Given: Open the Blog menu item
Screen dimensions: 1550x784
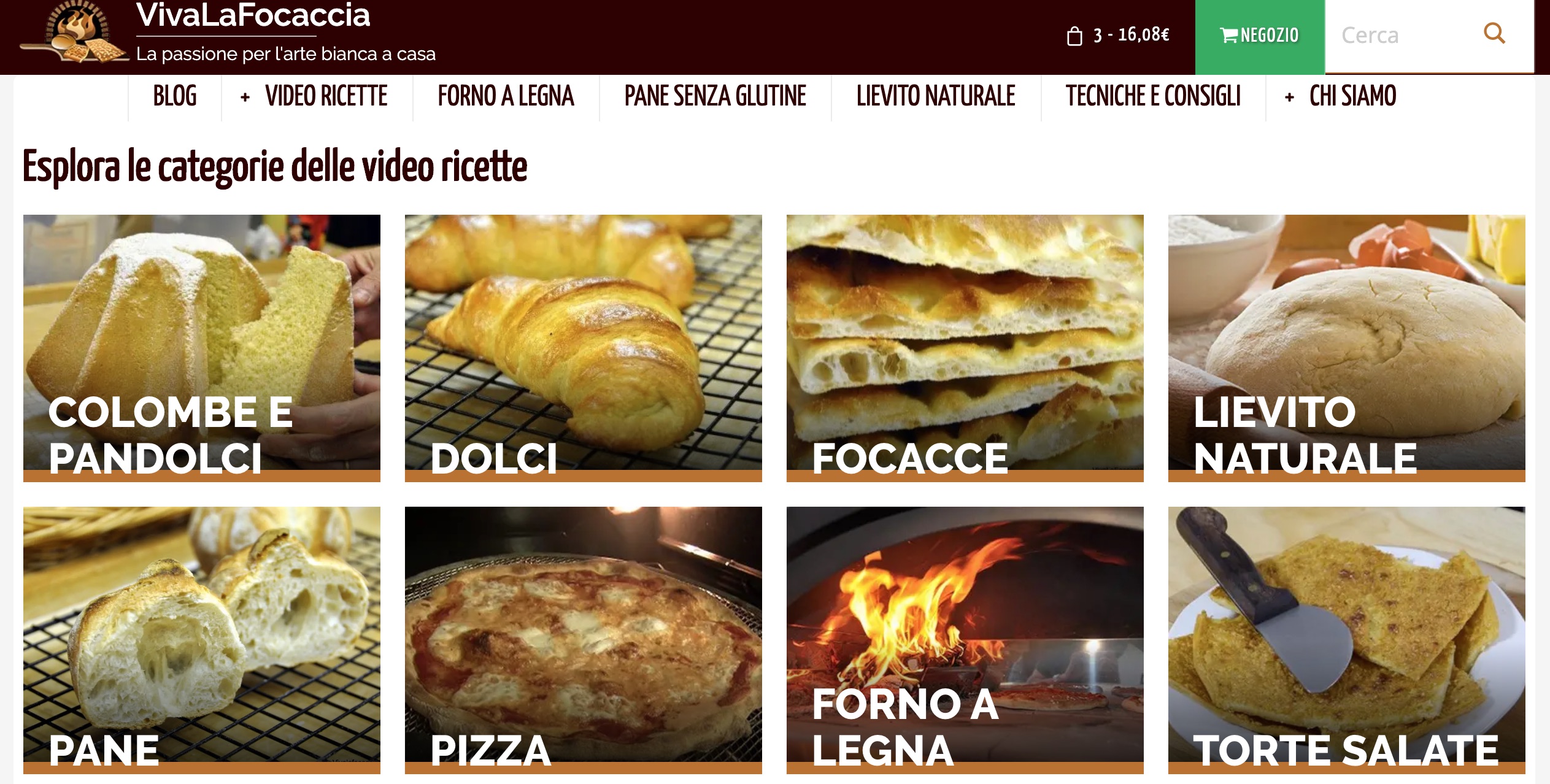Looking at the screenshot, I should pyautogui.click(x=175, y=96).
